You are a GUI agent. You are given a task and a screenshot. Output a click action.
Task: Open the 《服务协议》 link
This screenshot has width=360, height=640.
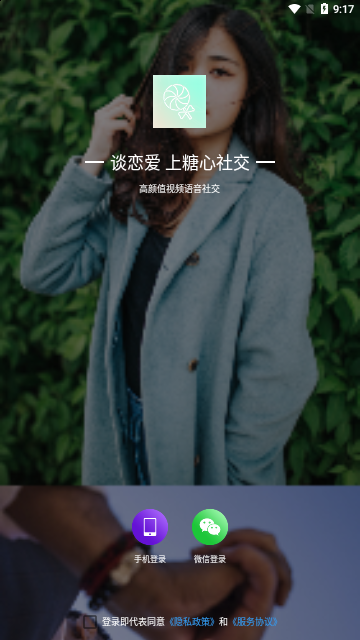tap(255, 622)
